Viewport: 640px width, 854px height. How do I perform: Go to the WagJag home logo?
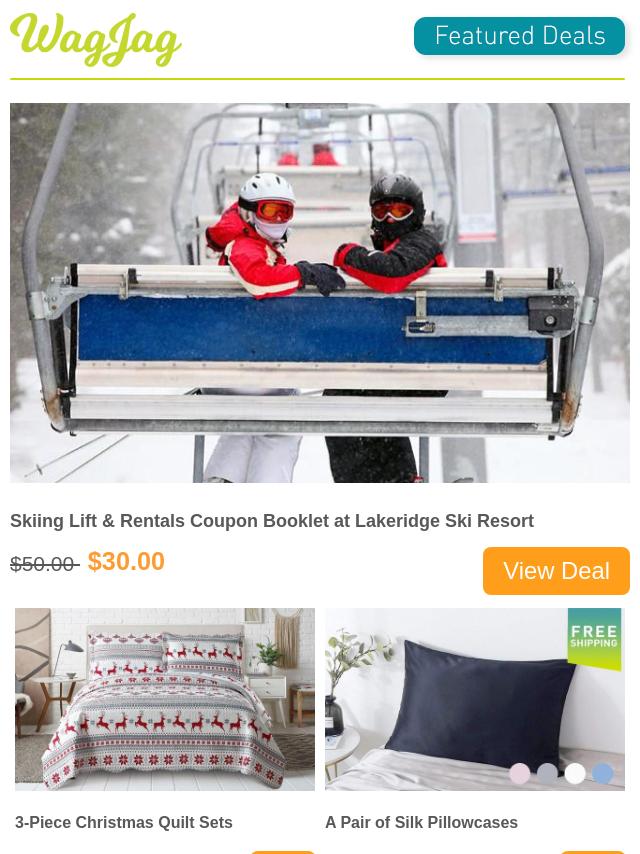96,40
